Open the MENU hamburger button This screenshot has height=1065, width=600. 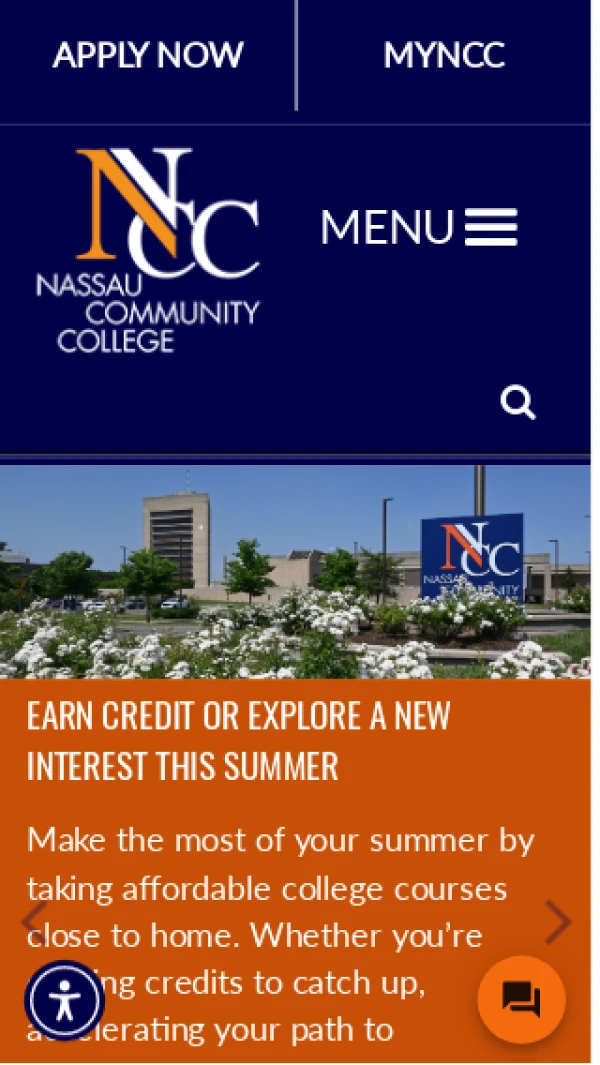418,228
